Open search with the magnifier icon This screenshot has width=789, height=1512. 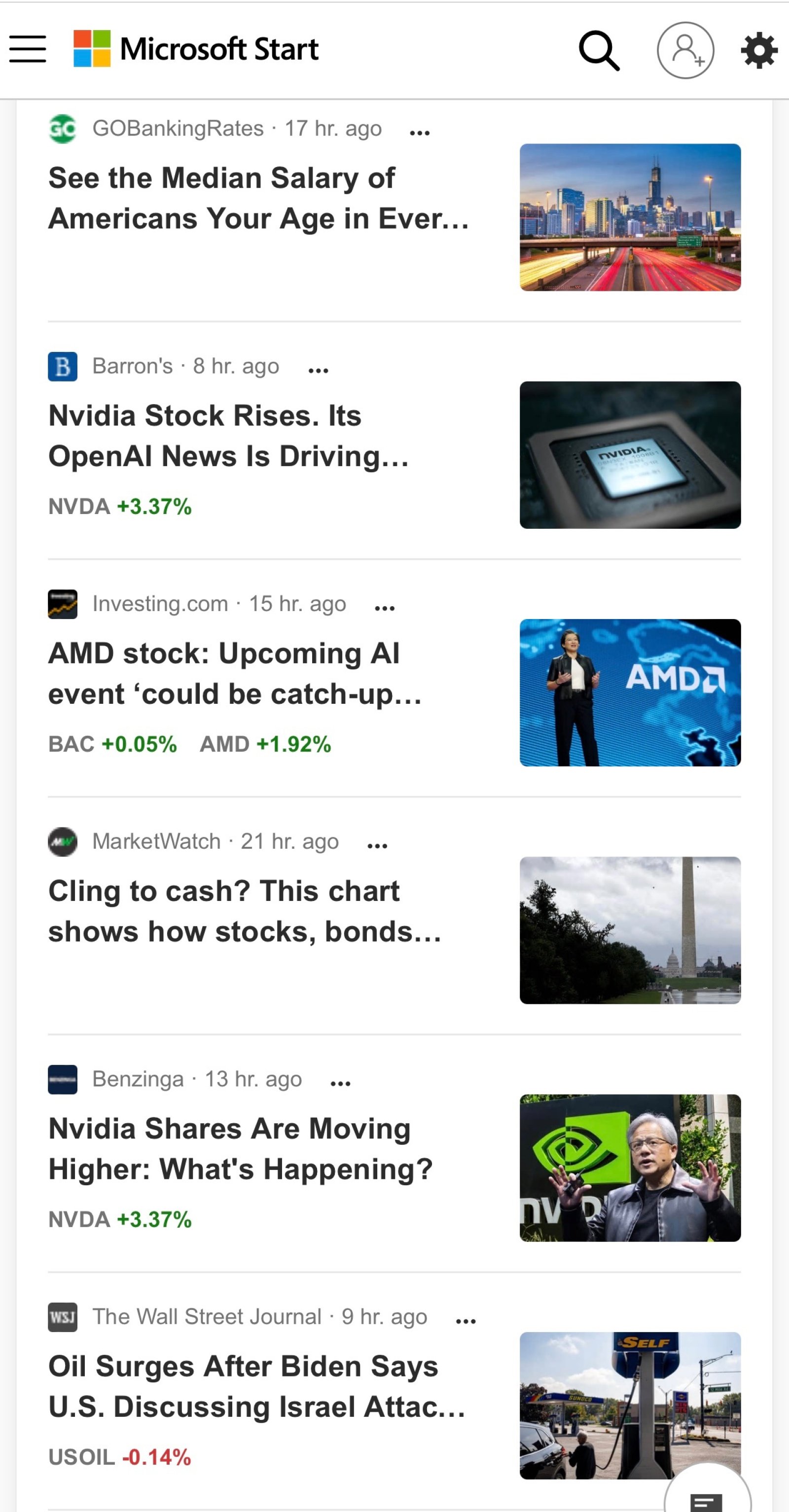tap(599, 50)
